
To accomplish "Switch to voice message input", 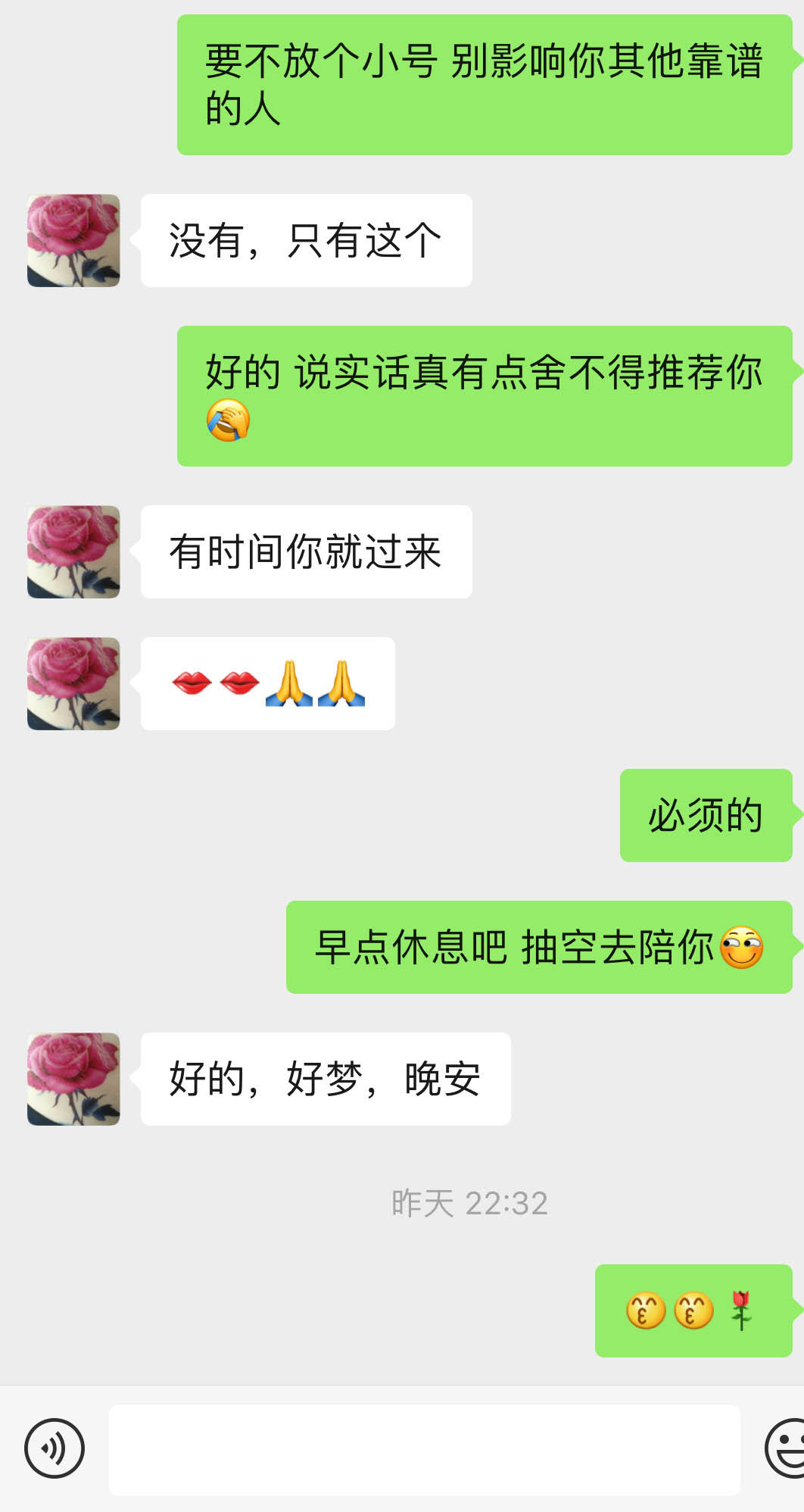I will tap(54, 1448).
